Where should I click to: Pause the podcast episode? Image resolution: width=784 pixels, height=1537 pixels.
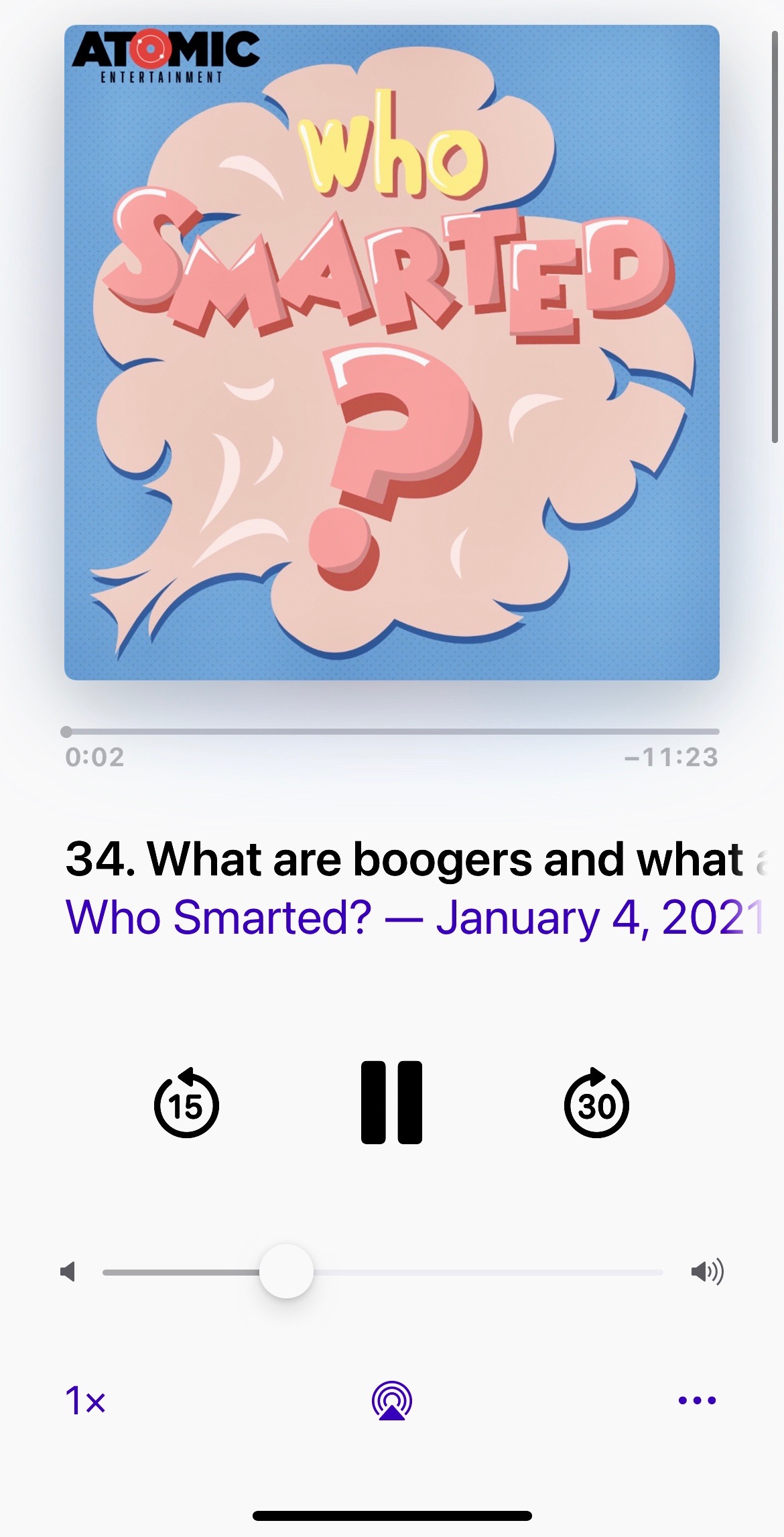(x=391, y=1102)
